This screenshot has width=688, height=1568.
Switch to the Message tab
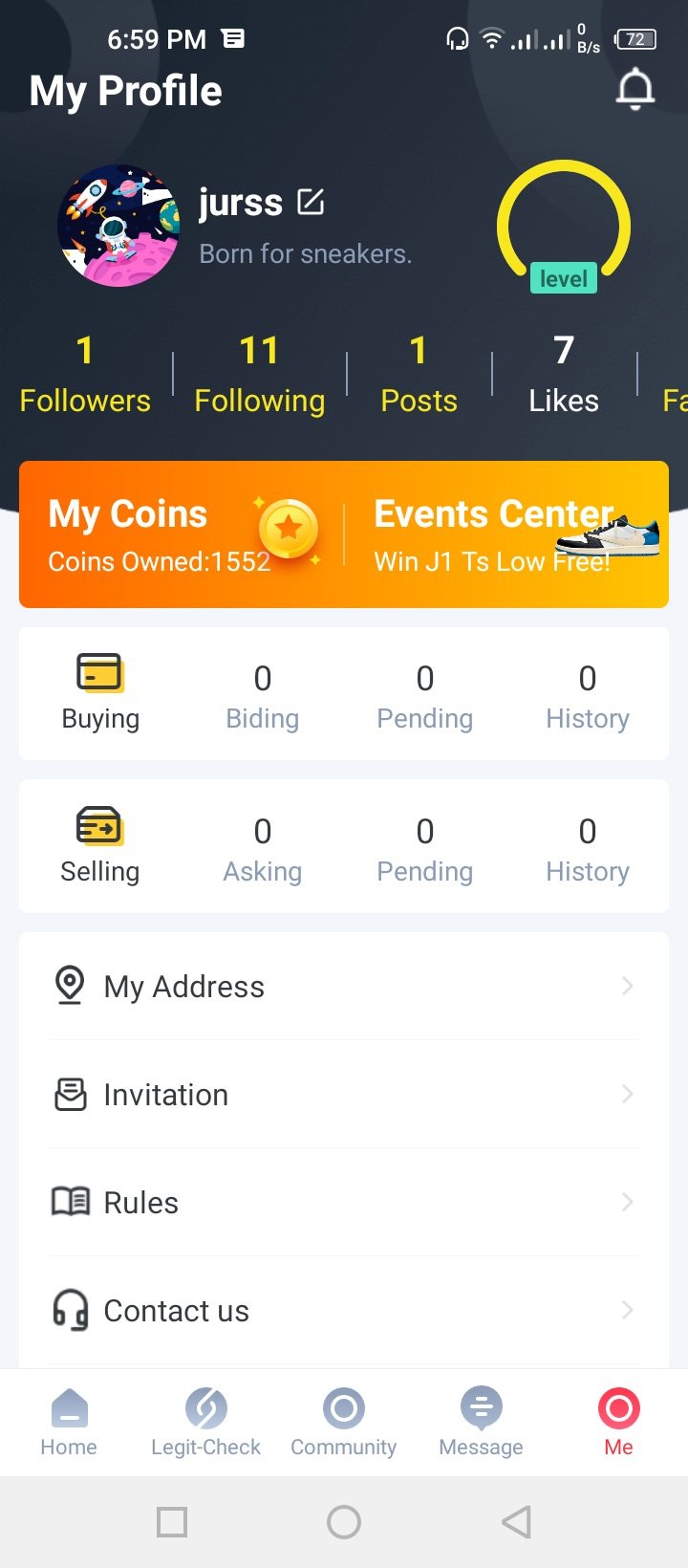tap(481, 1422)
